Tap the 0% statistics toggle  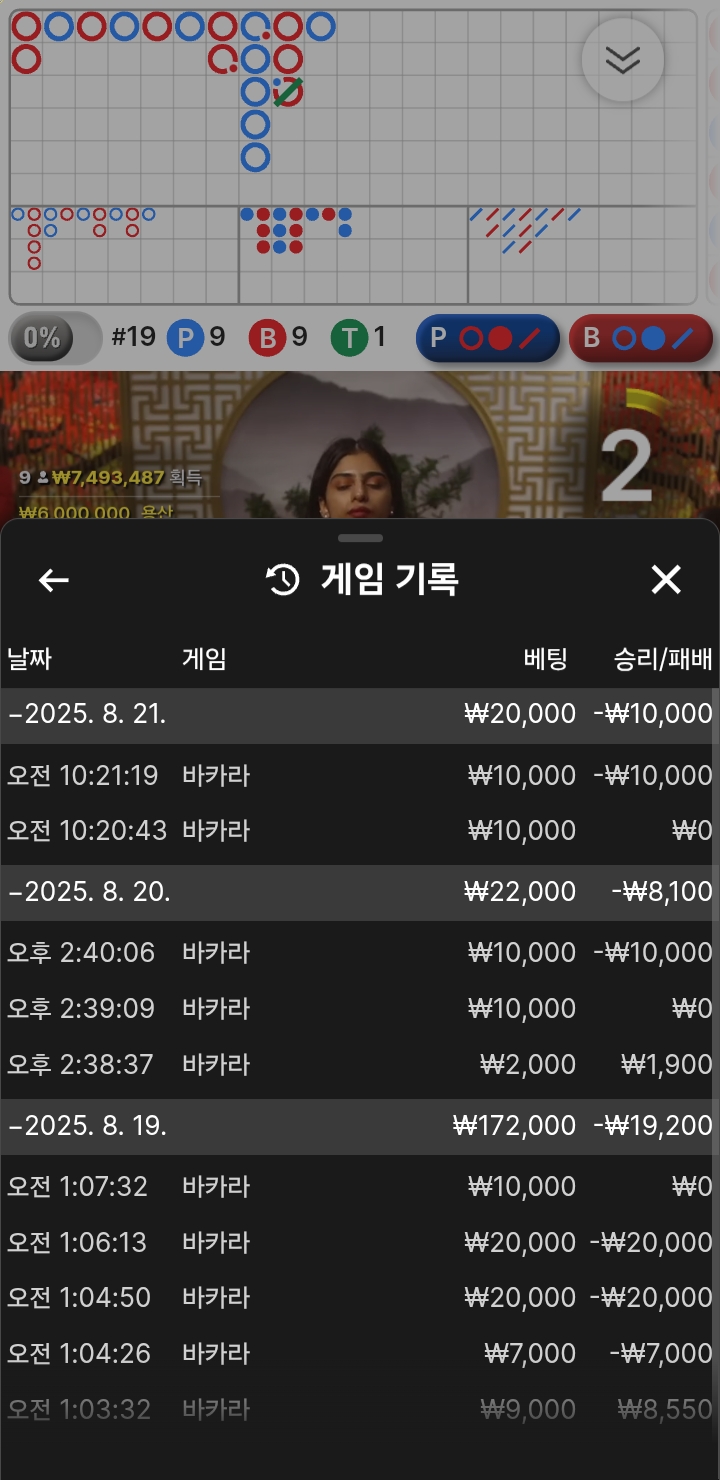click(x=55, y=338)
